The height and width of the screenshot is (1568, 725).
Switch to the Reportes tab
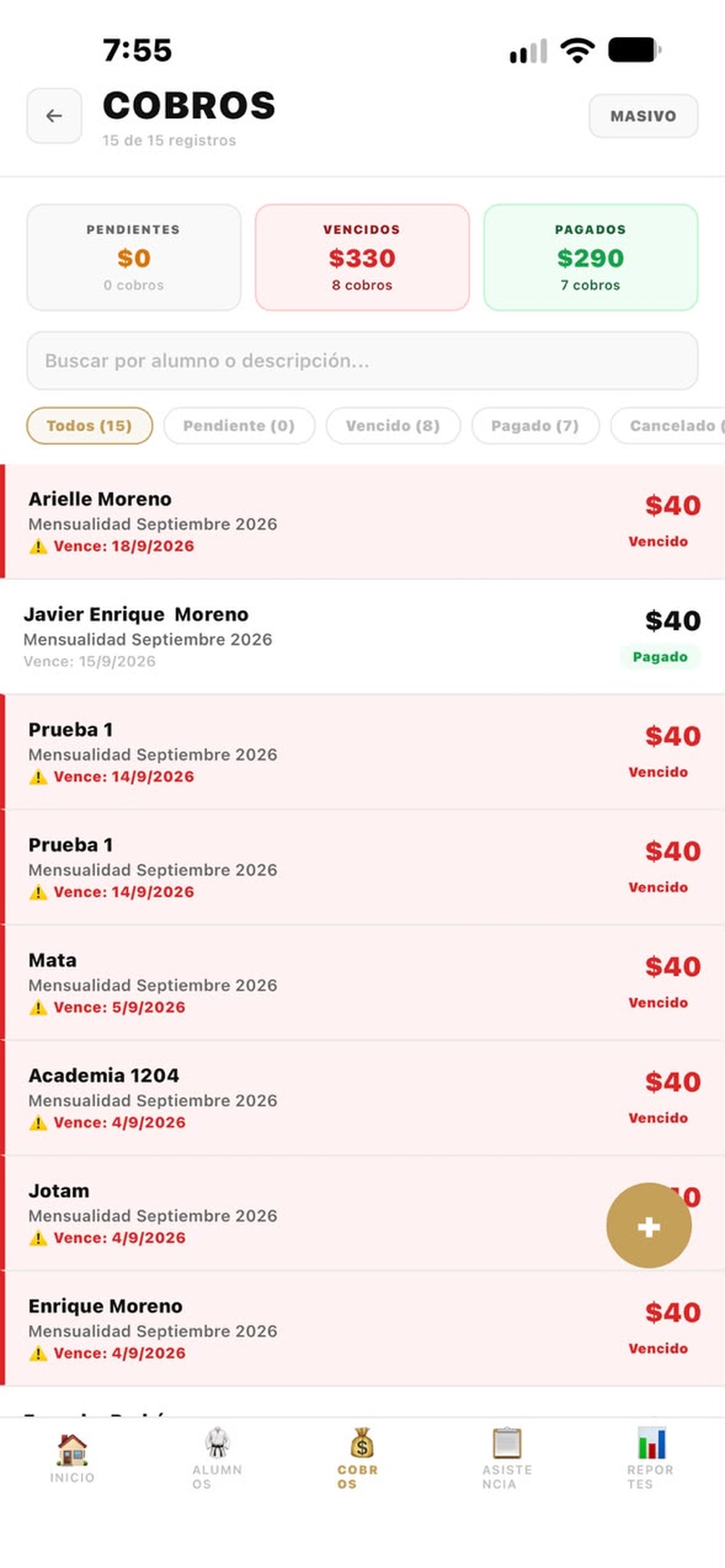(x=650, y=1458)
